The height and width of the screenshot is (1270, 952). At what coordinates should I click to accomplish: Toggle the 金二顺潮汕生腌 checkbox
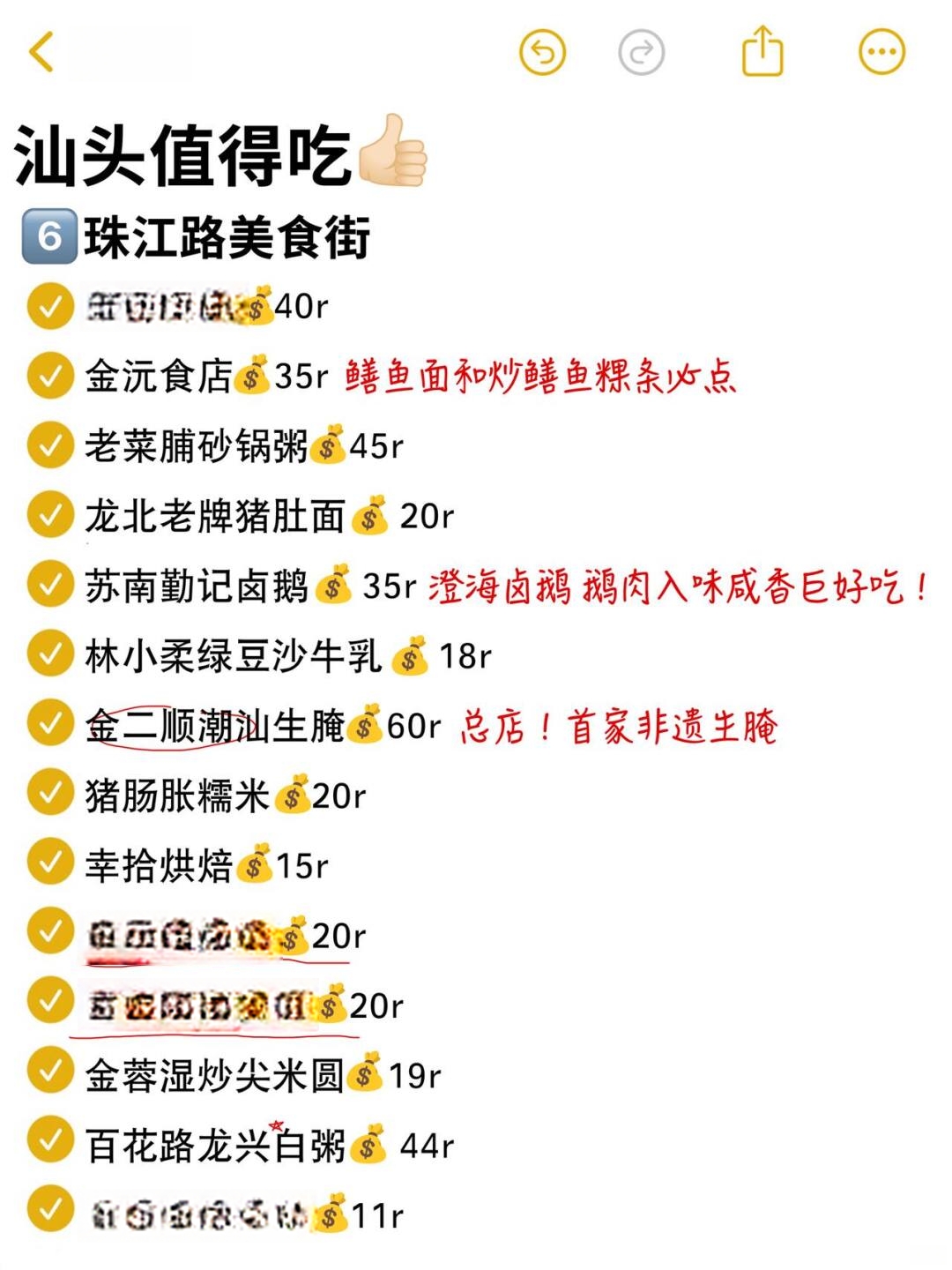point(50,724)
